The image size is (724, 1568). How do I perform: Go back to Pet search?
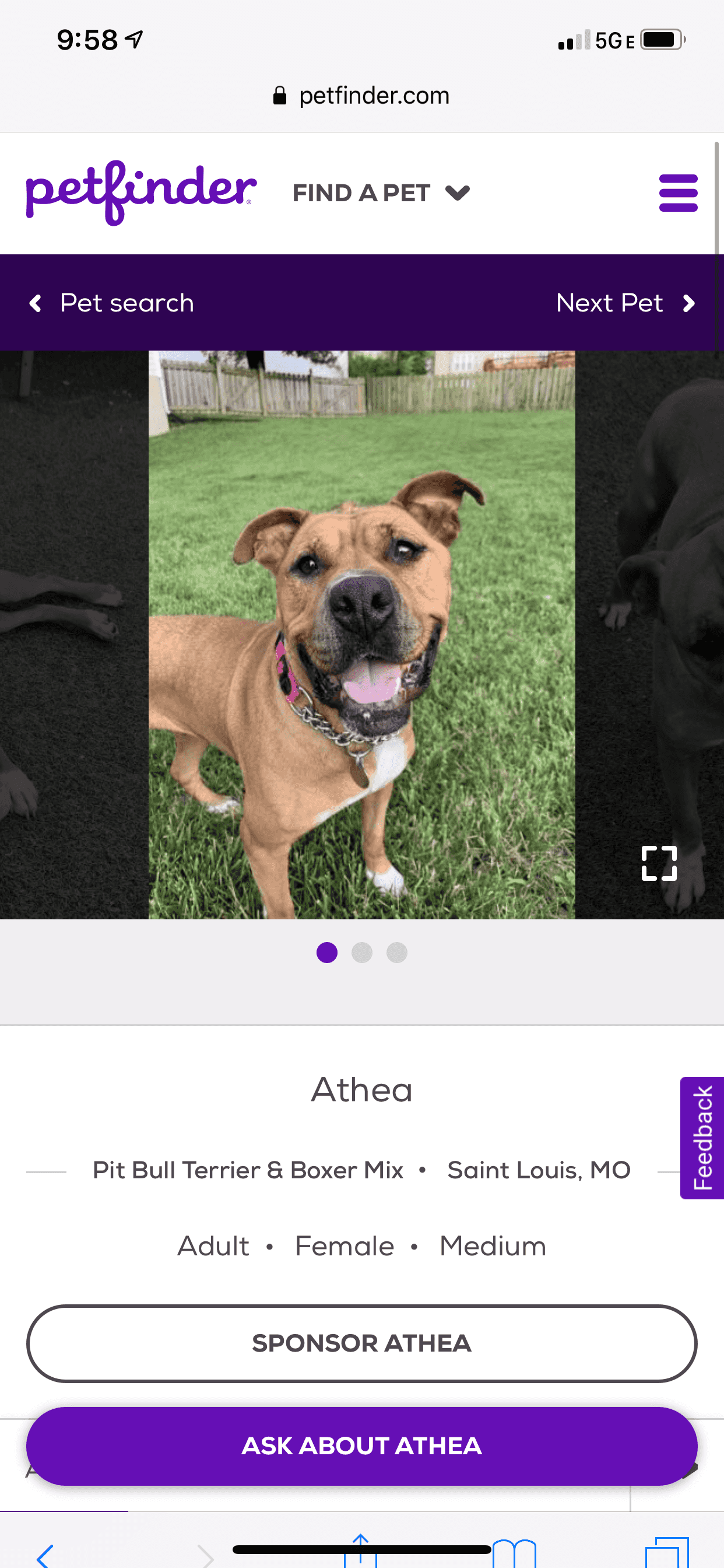112,303
